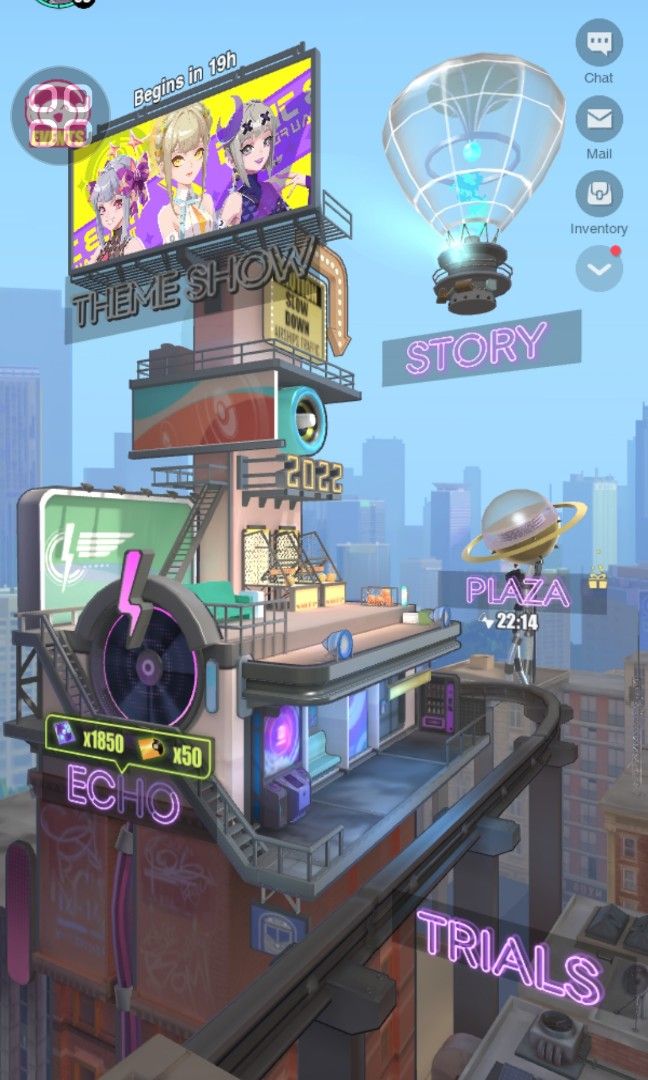This screenshot has width=648, height=1080.
Task: Visit the Plaza
Action: (518, 591)
